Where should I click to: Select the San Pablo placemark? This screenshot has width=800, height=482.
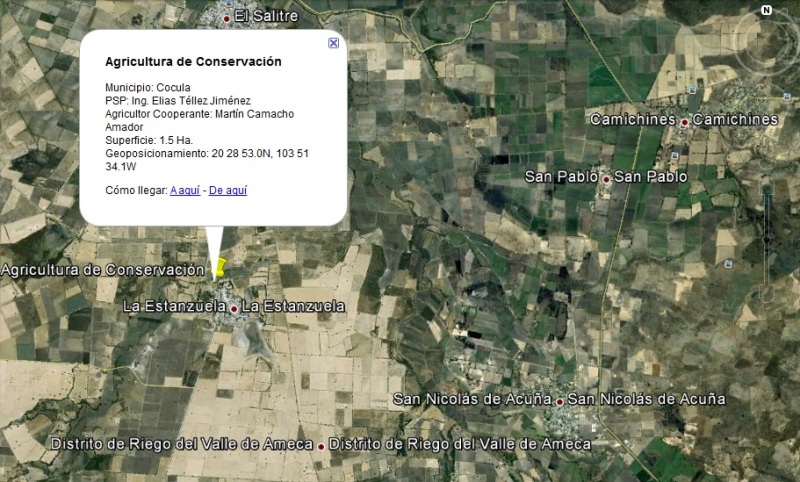(606, 179)
